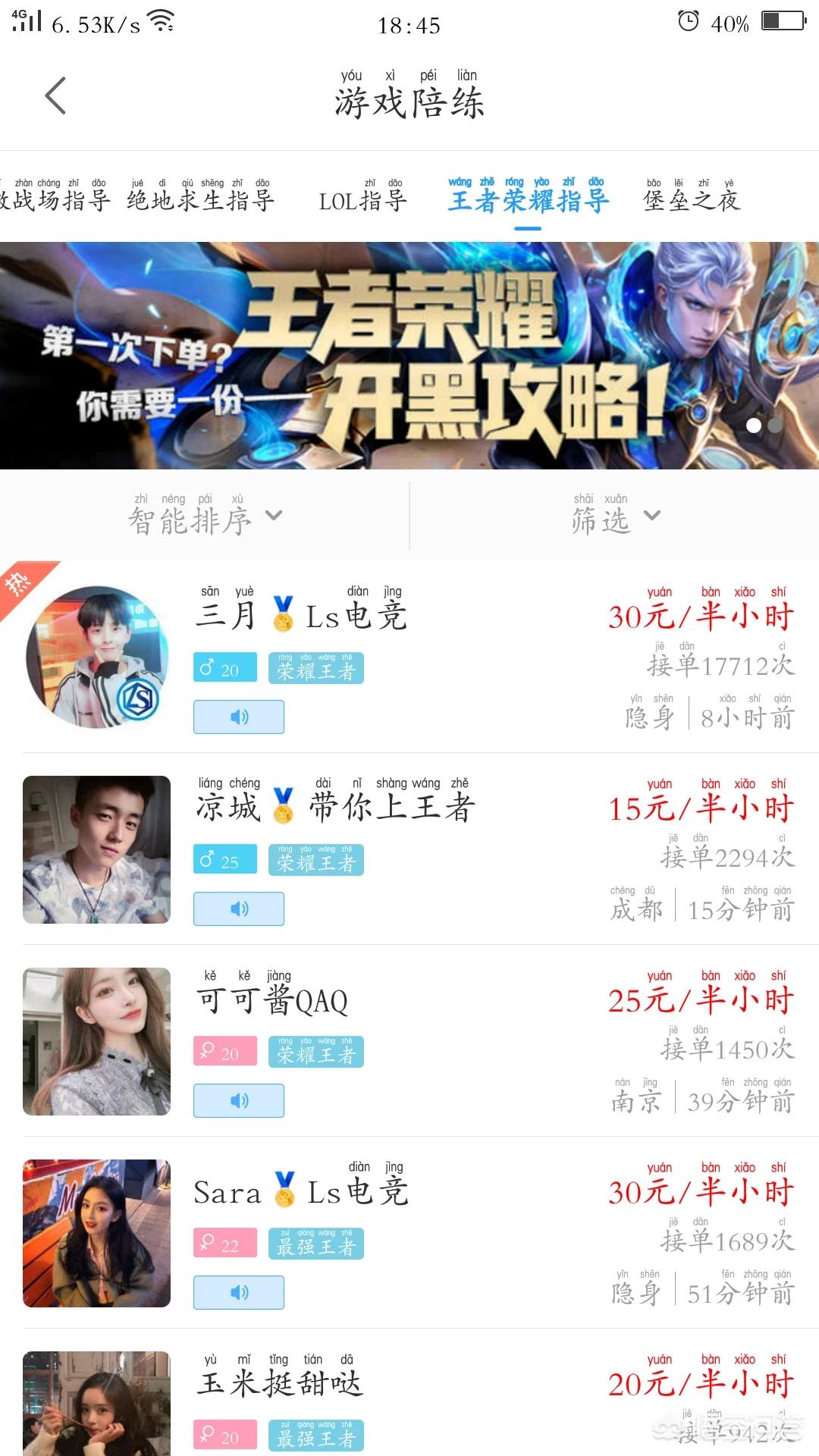This screenshot has width=819, height=1456.
Task: Expand the 筛选 filter dropdown
Action: tap(614, 519)
